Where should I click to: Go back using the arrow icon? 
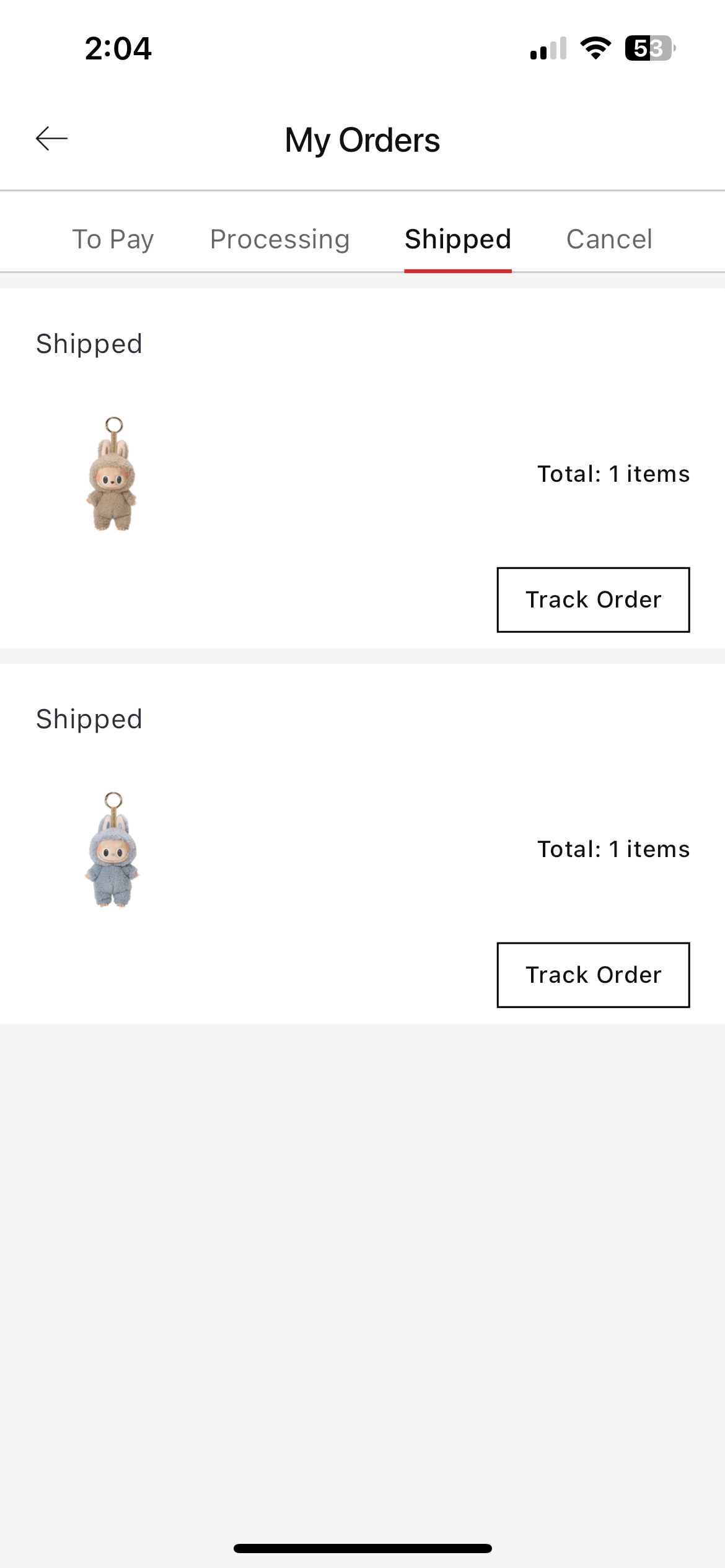point(51,139)
